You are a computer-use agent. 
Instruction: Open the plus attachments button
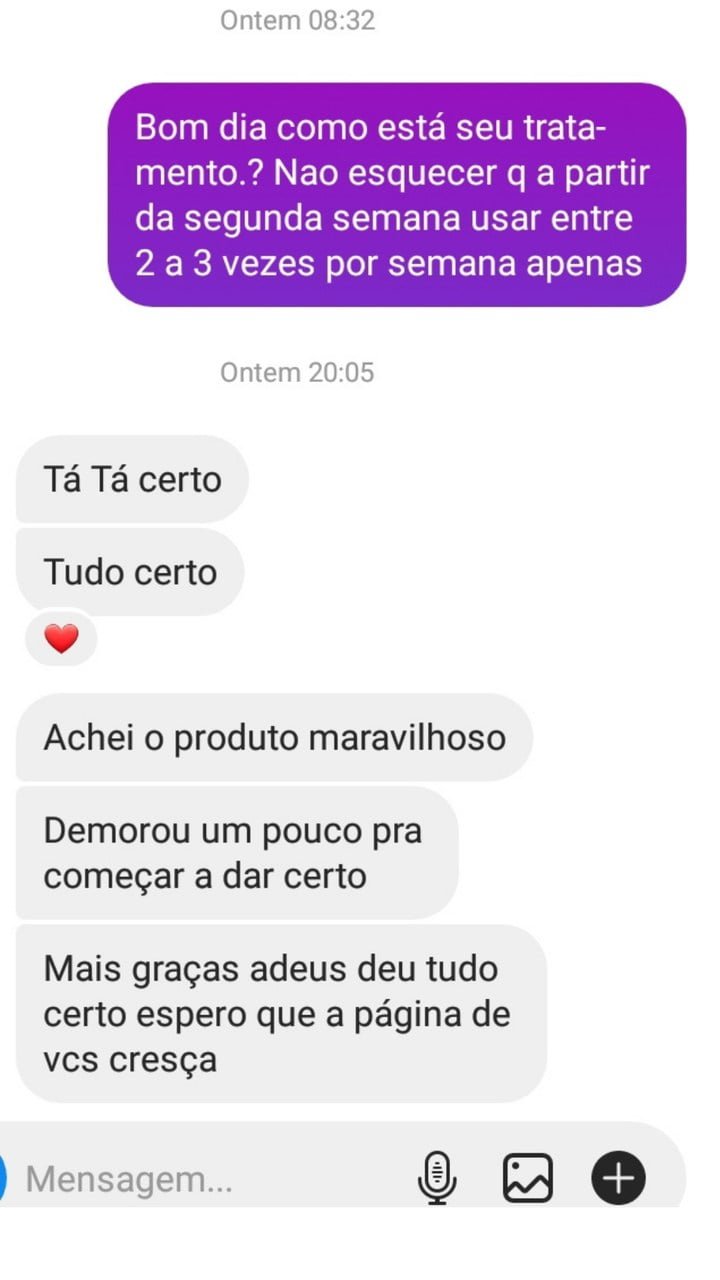click(618, 1178)
